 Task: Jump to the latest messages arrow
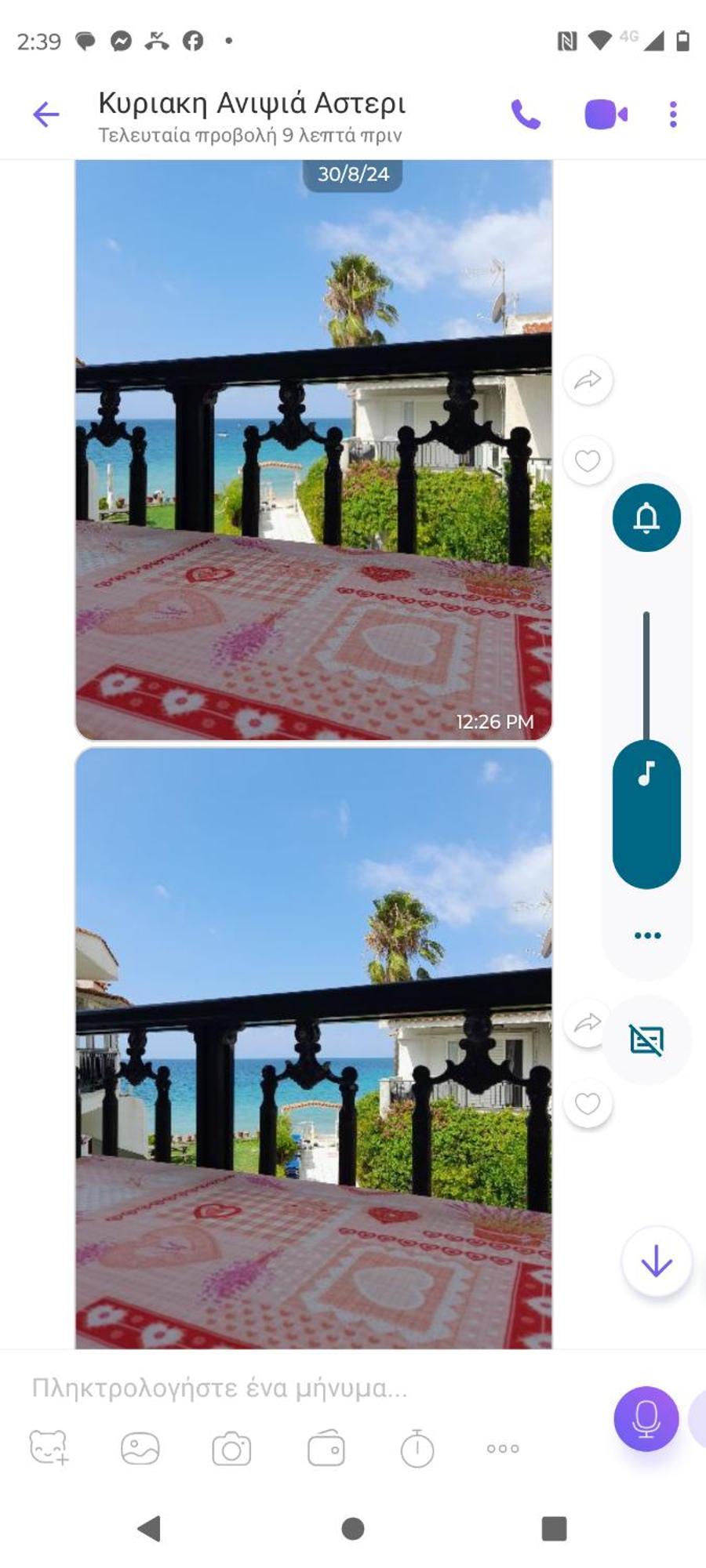pos(657,1261)
